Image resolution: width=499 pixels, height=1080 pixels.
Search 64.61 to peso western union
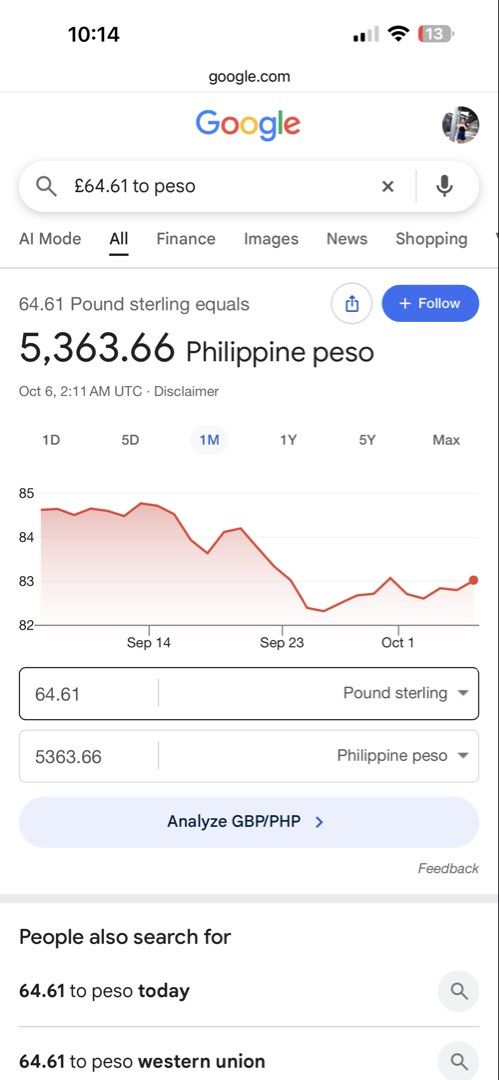[x=249, y=1061]
